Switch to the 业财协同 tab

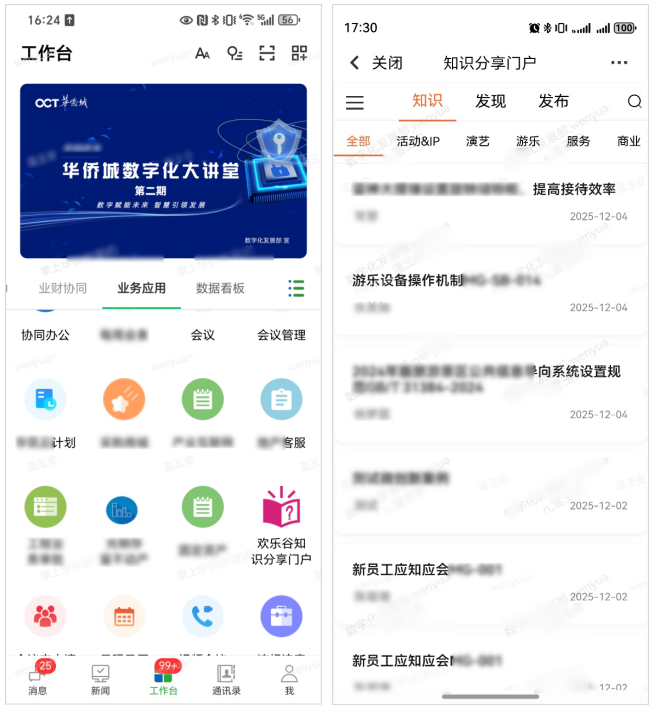pyautogui.click(x=63, y=288)
